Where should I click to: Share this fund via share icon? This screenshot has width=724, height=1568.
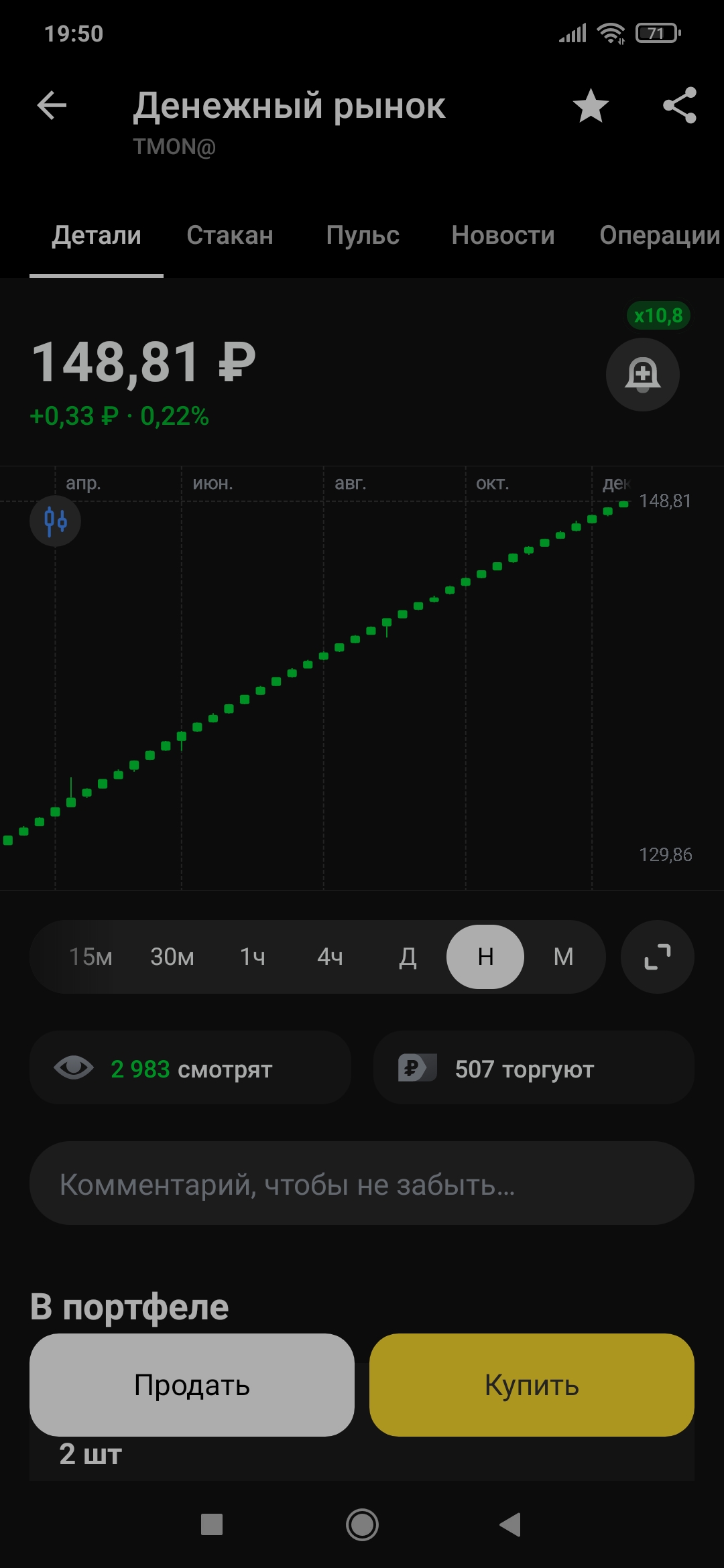680,106
